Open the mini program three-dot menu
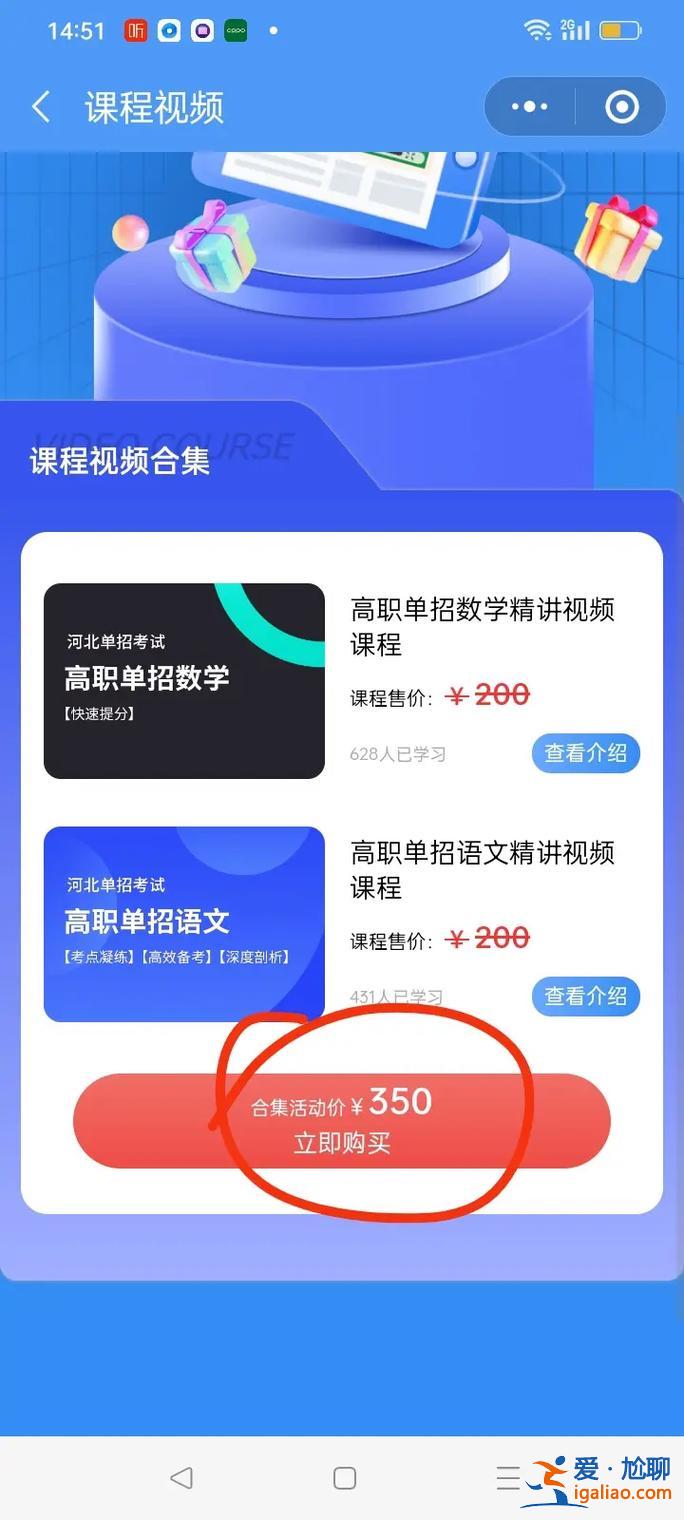The width and height of the screenshot is (684, 1520). tap(529, 107)
